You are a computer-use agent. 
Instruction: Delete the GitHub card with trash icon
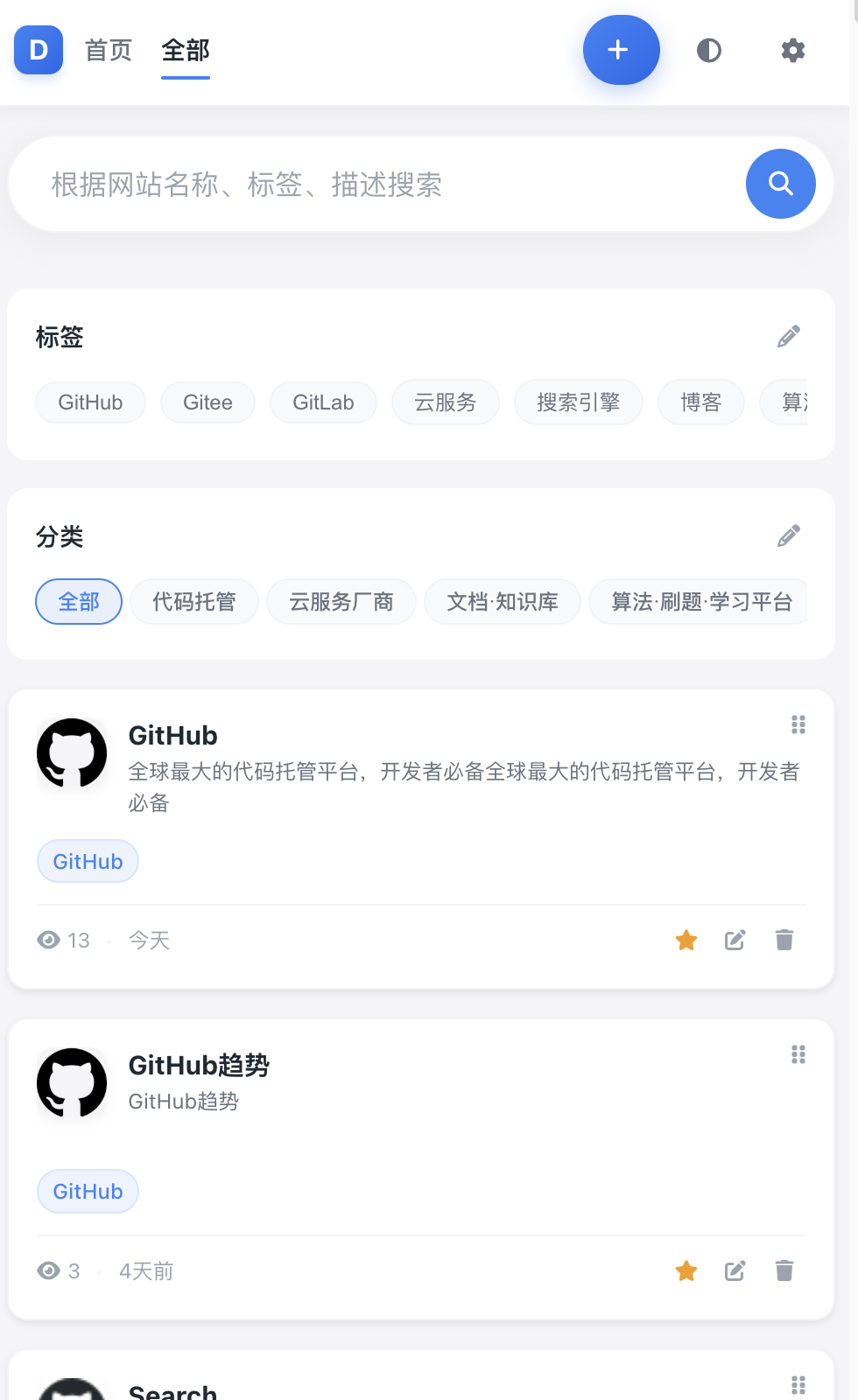(784, 941)
